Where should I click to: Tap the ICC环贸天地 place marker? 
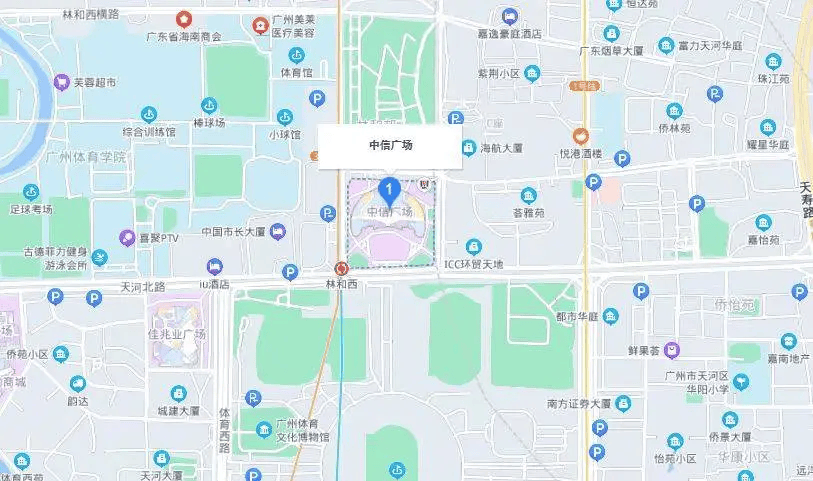[473, 246]
